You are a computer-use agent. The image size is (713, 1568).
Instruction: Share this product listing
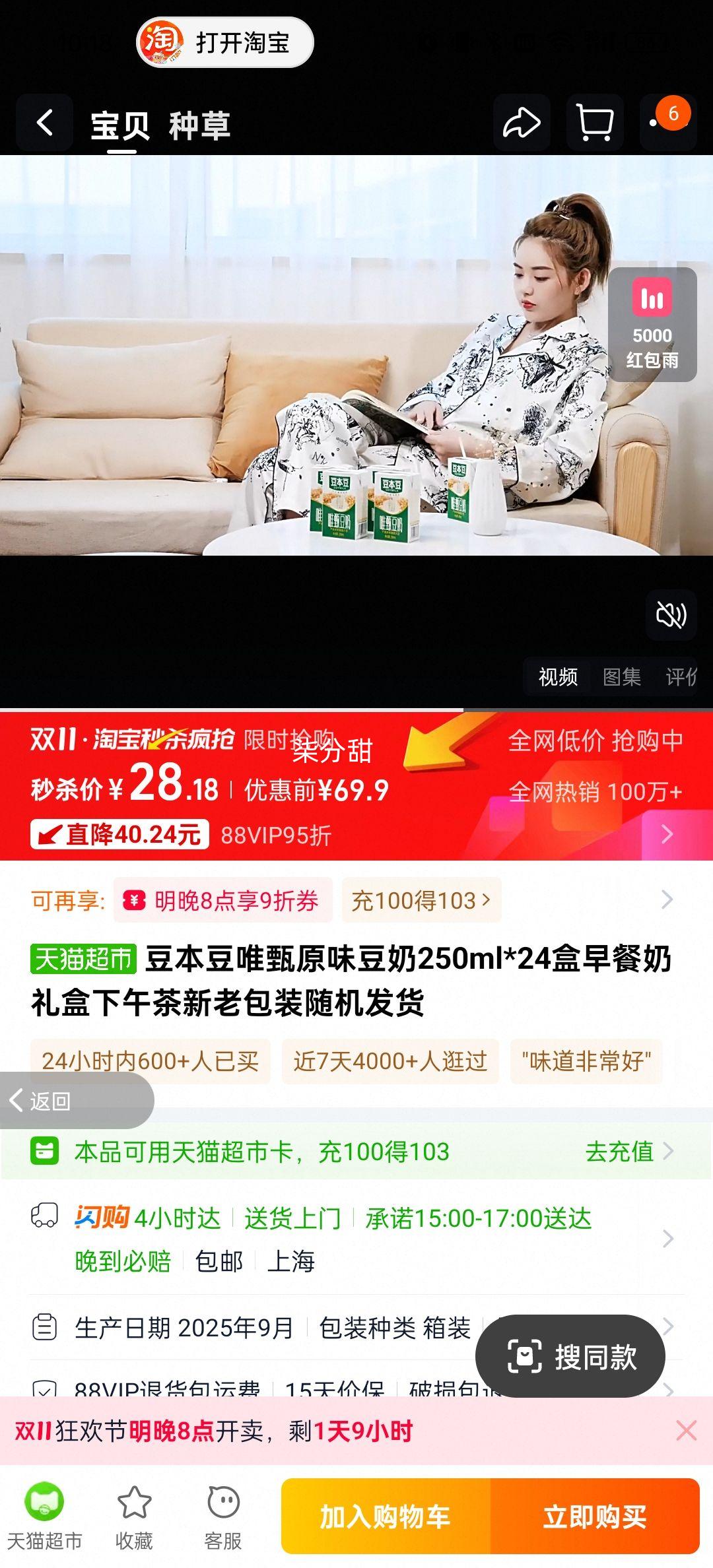click(x=522, y=123)
